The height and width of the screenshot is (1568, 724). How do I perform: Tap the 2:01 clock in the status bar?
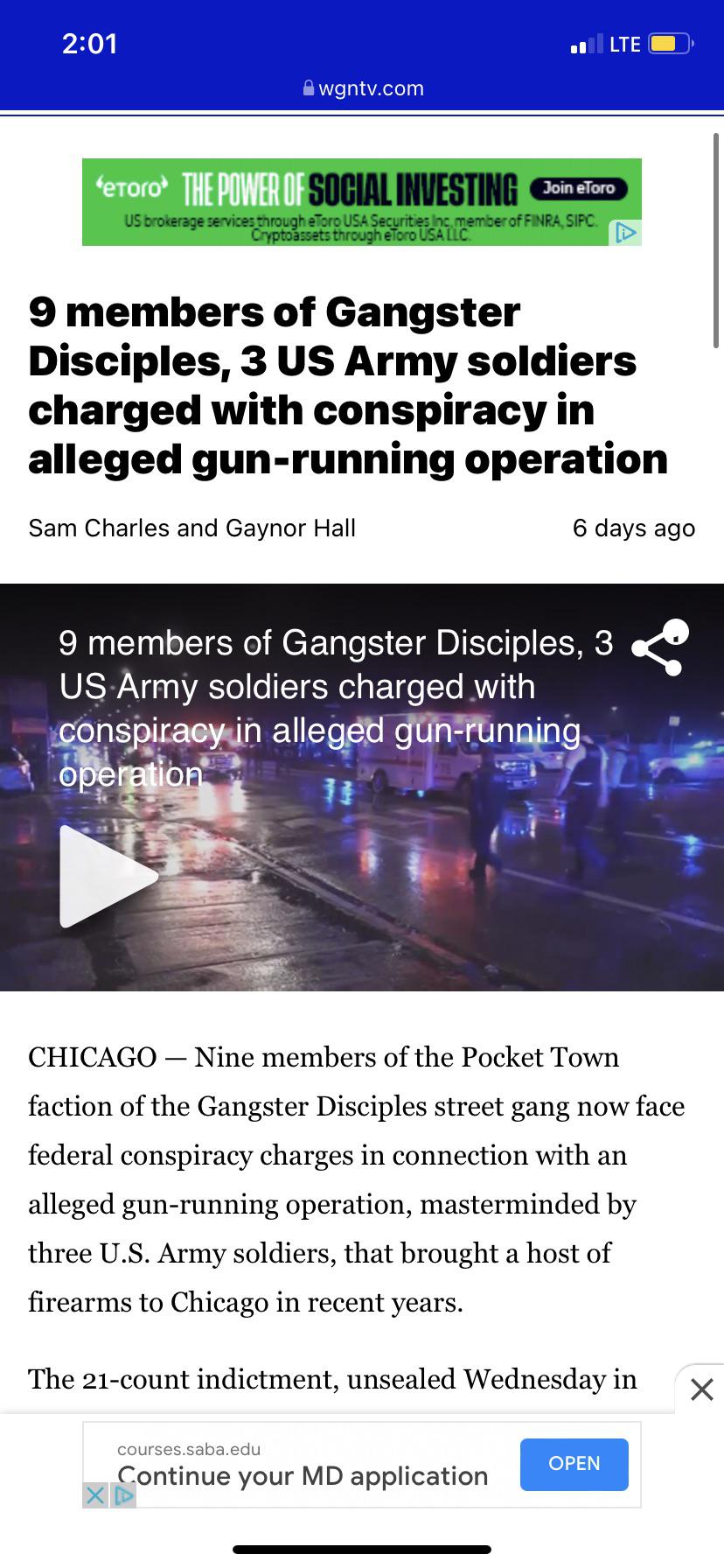[89, 43]
